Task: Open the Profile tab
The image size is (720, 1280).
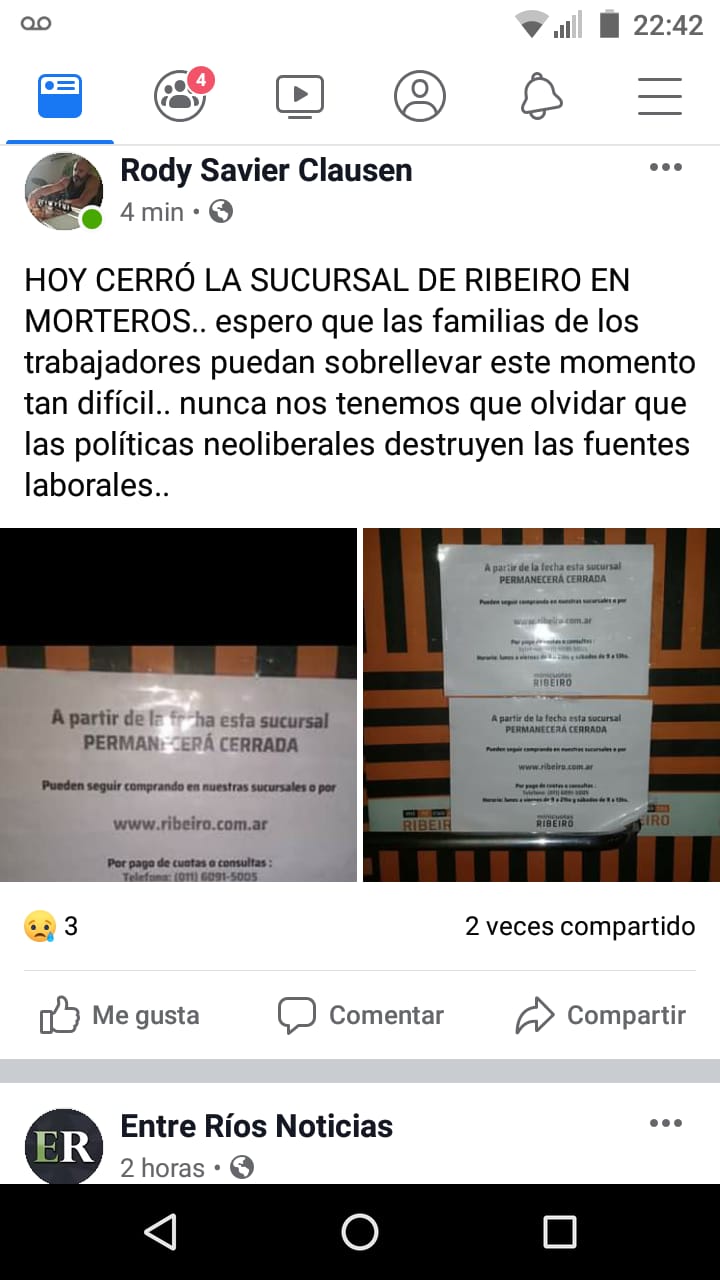Action: click(x=420, y=97)
